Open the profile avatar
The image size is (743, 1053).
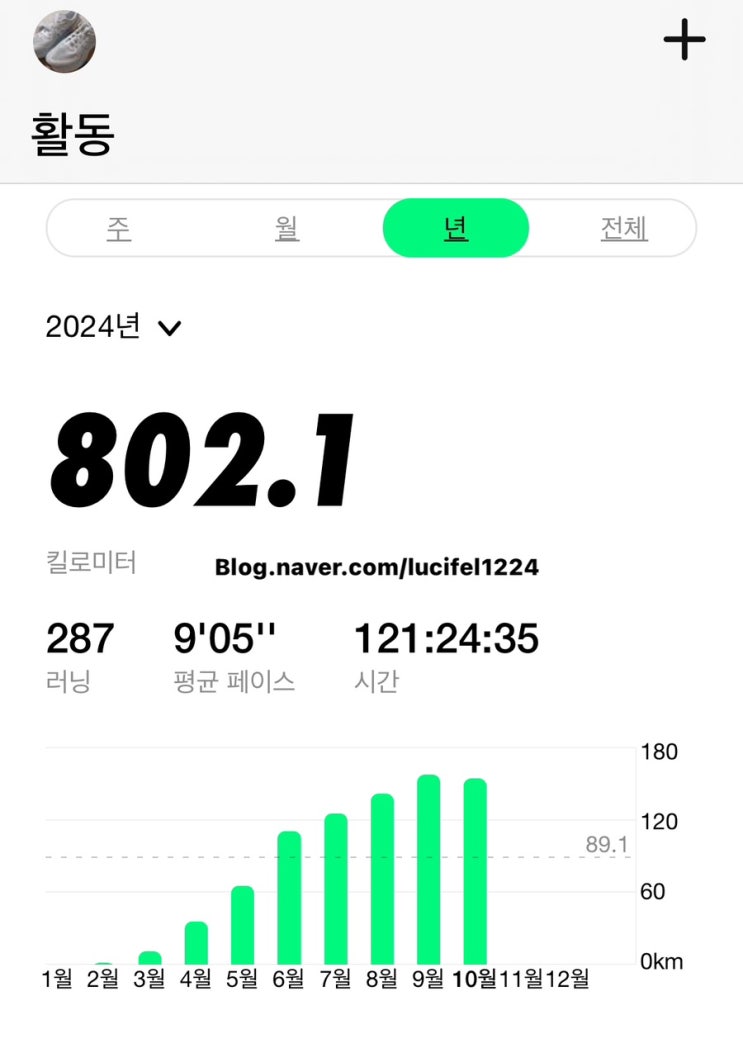pos(64,42)
